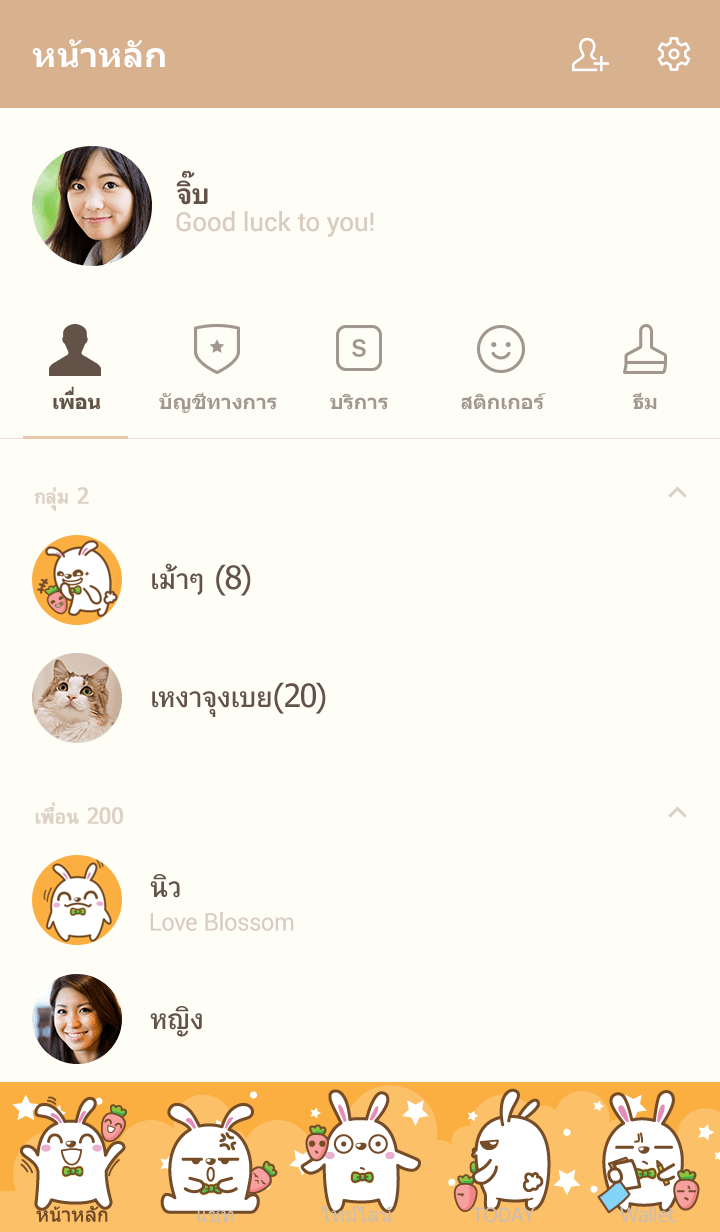Open the group เหงาจุงเบย(20)
Image resolution: width=720 pixels, height=1232 pixels.
(238, 698)
